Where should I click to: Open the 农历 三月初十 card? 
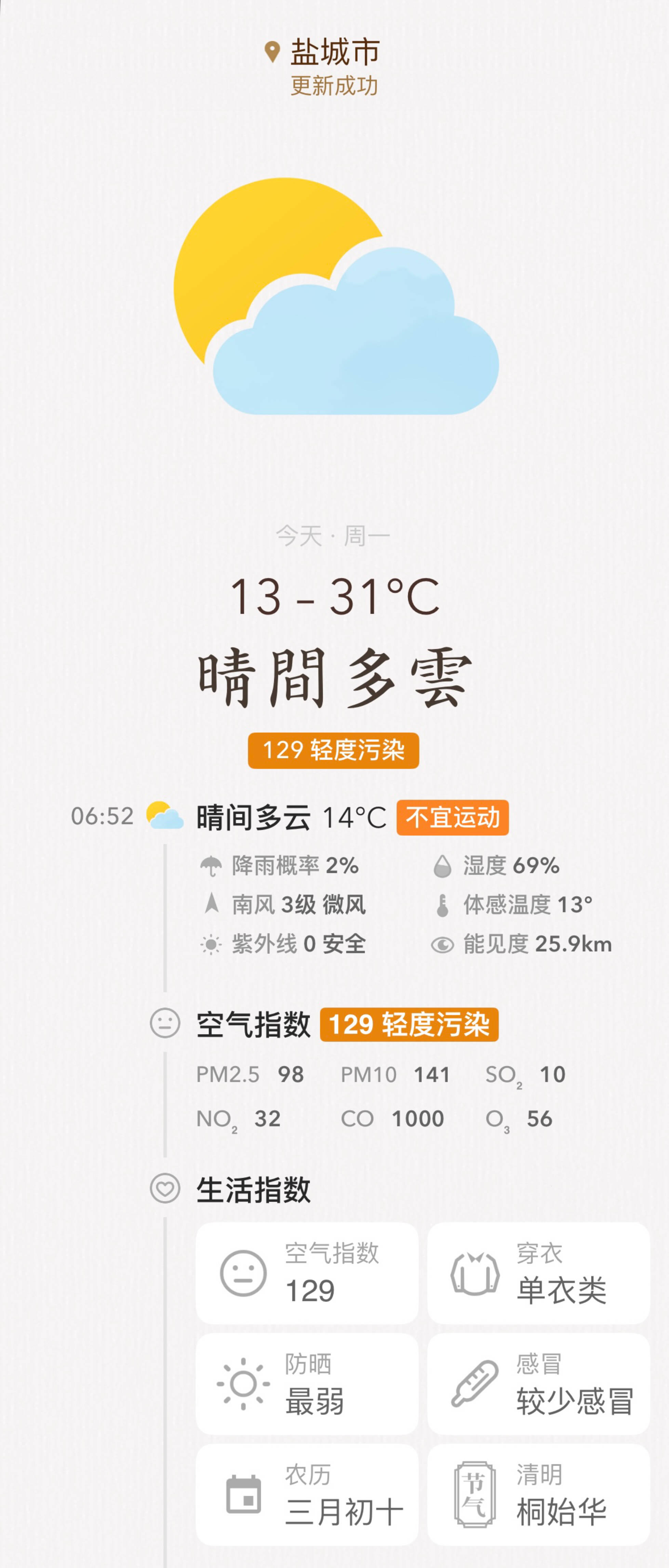[x=307, y=1494]
